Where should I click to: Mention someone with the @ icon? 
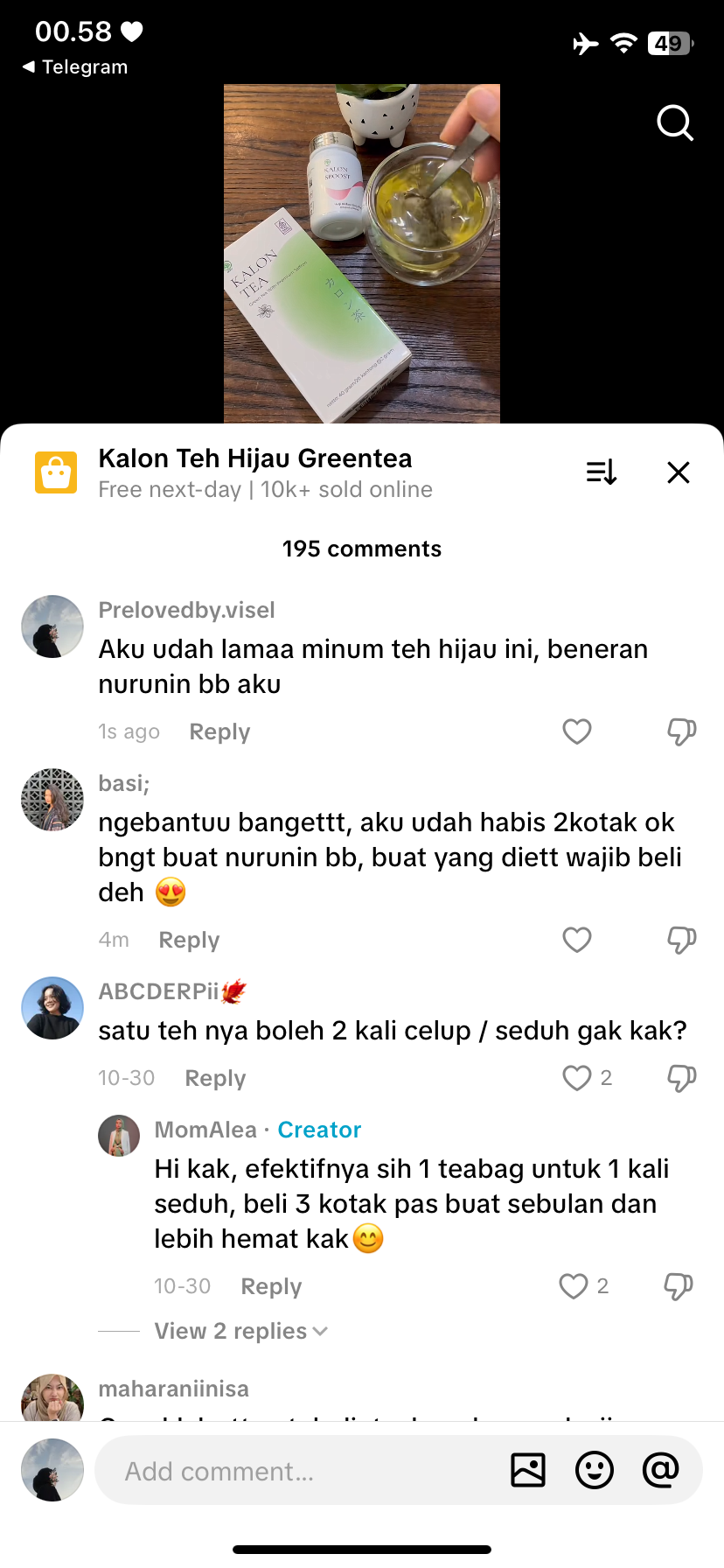point(660,1470)
